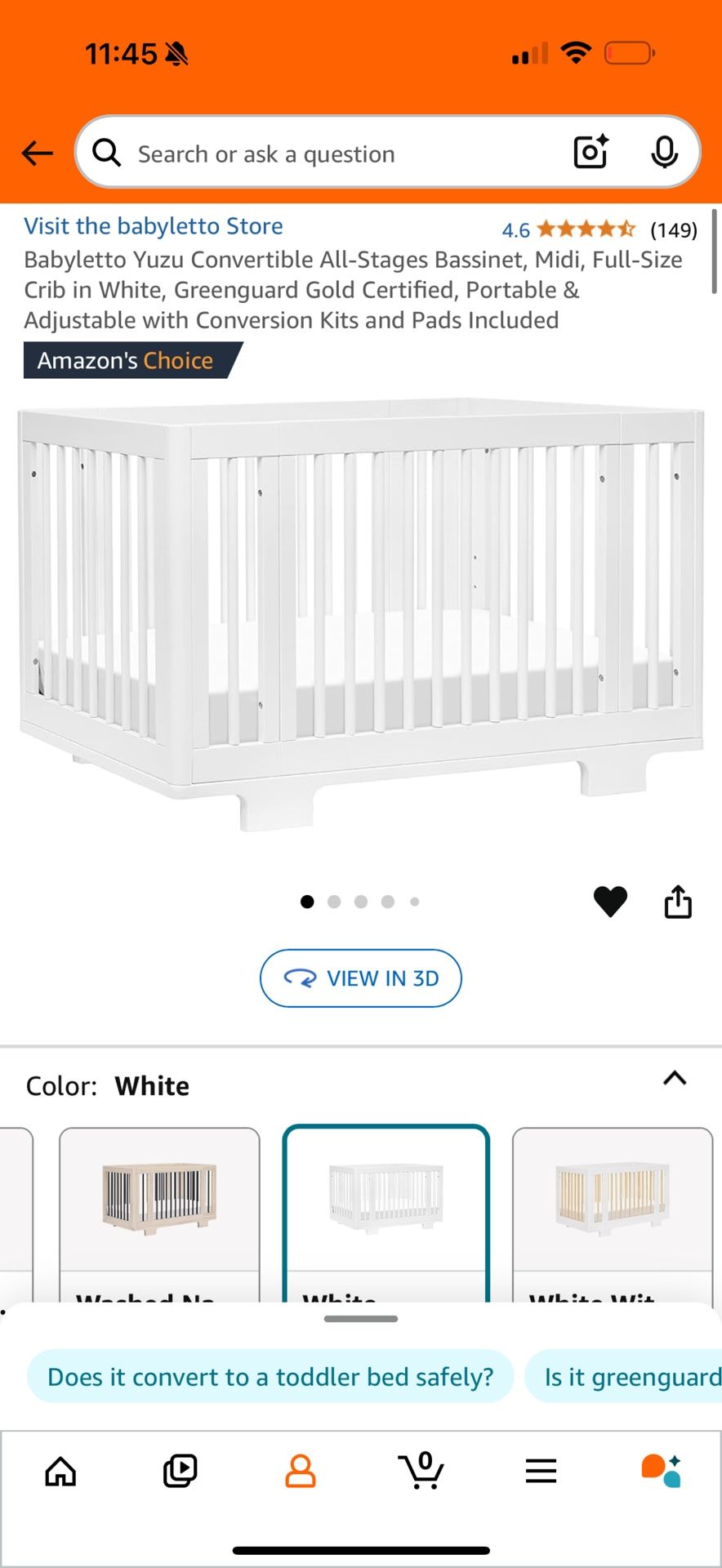Open camera lens search

[591, 152]
